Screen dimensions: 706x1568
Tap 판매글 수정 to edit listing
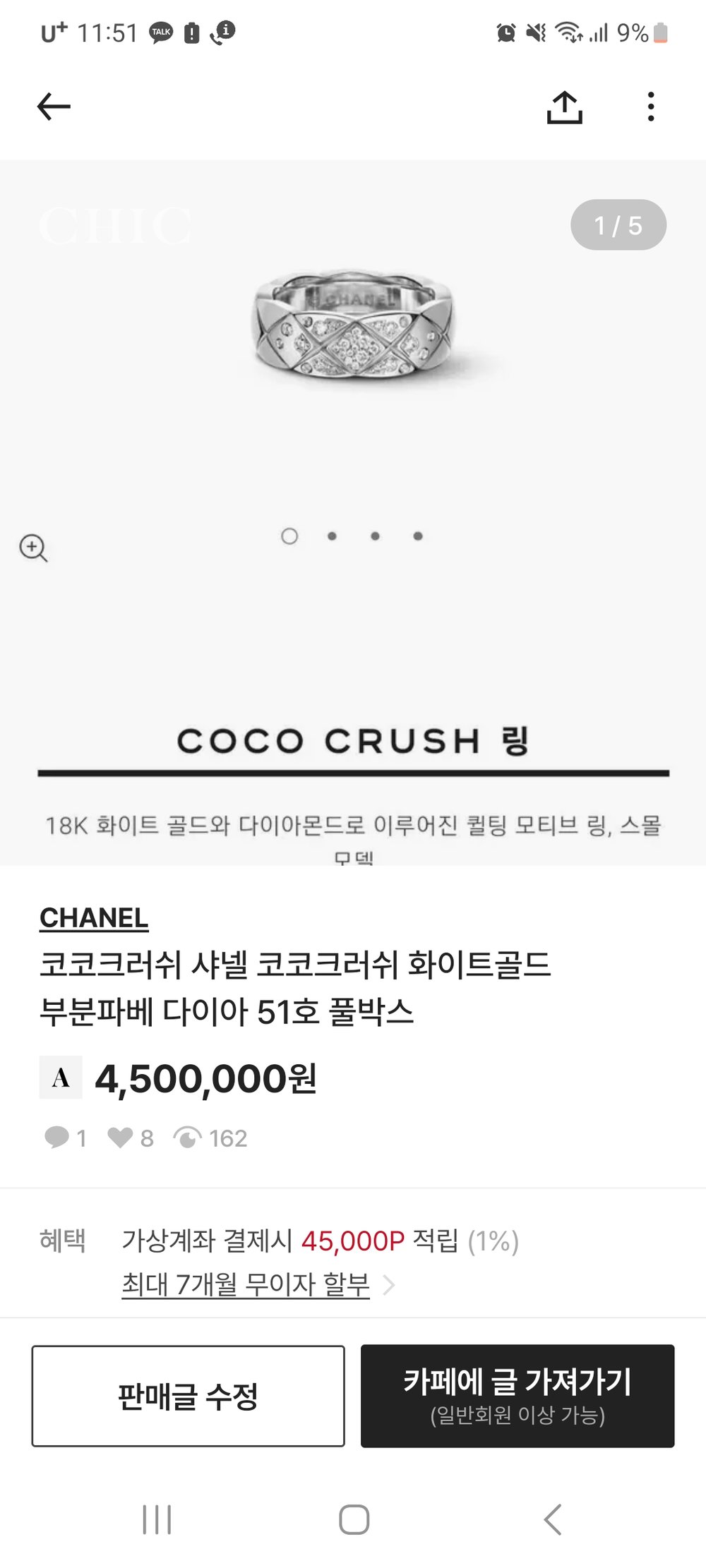click(188, 1397)
